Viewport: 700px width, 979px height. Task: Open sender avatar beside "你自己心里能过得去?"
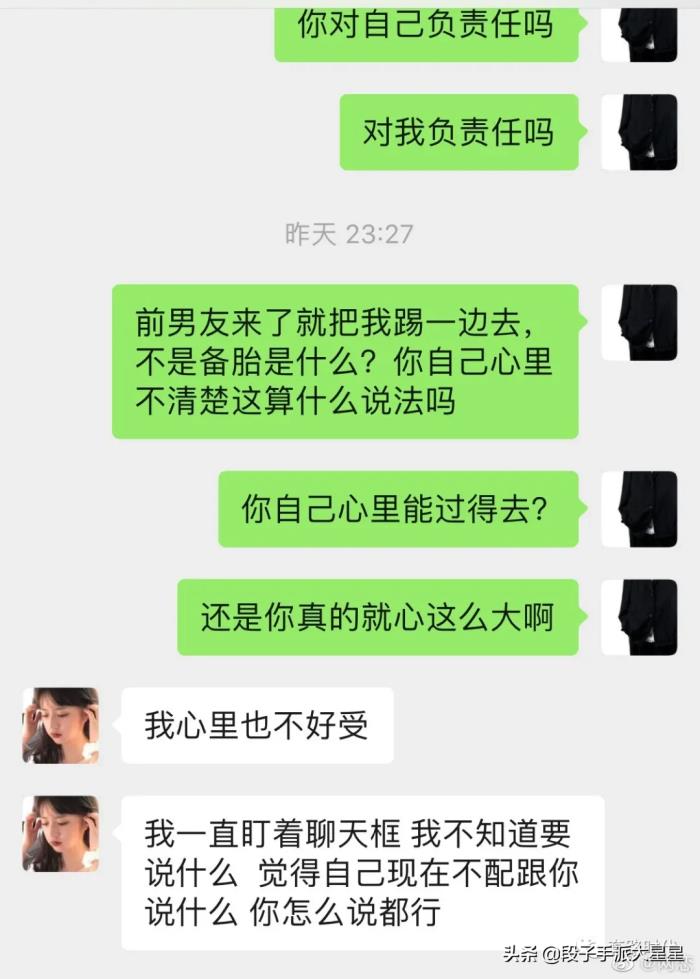click(639, 509)
